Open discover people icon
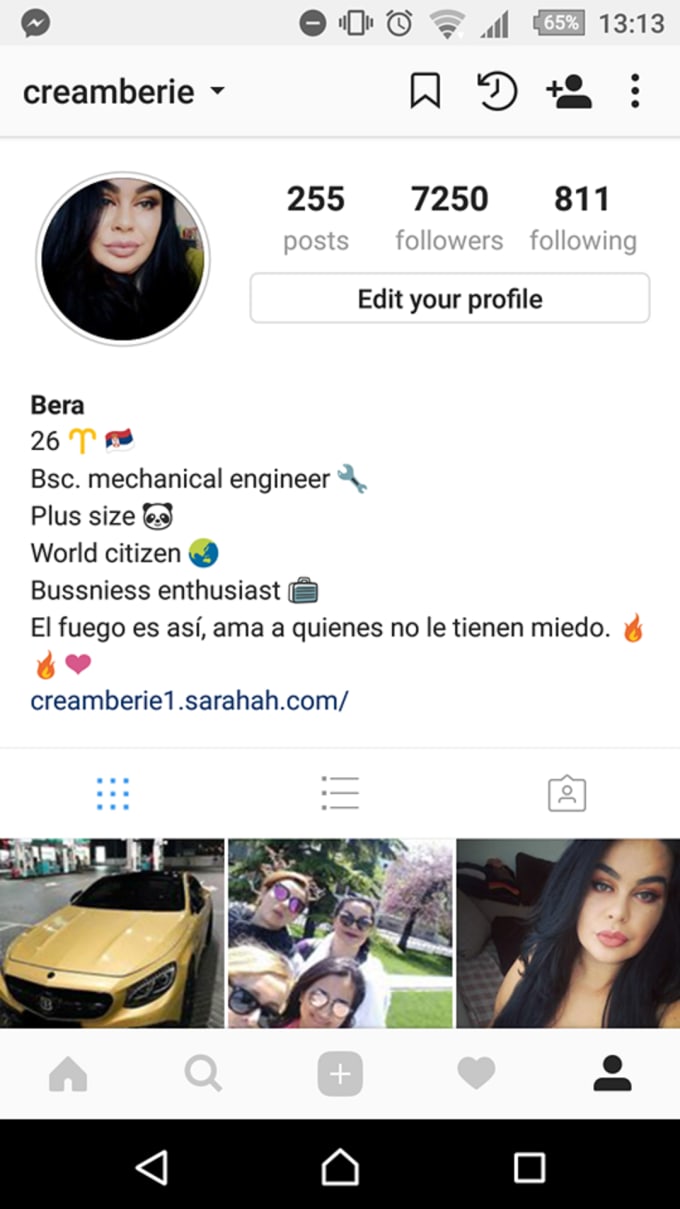680x1209 pixels. [x=569, y=92]
